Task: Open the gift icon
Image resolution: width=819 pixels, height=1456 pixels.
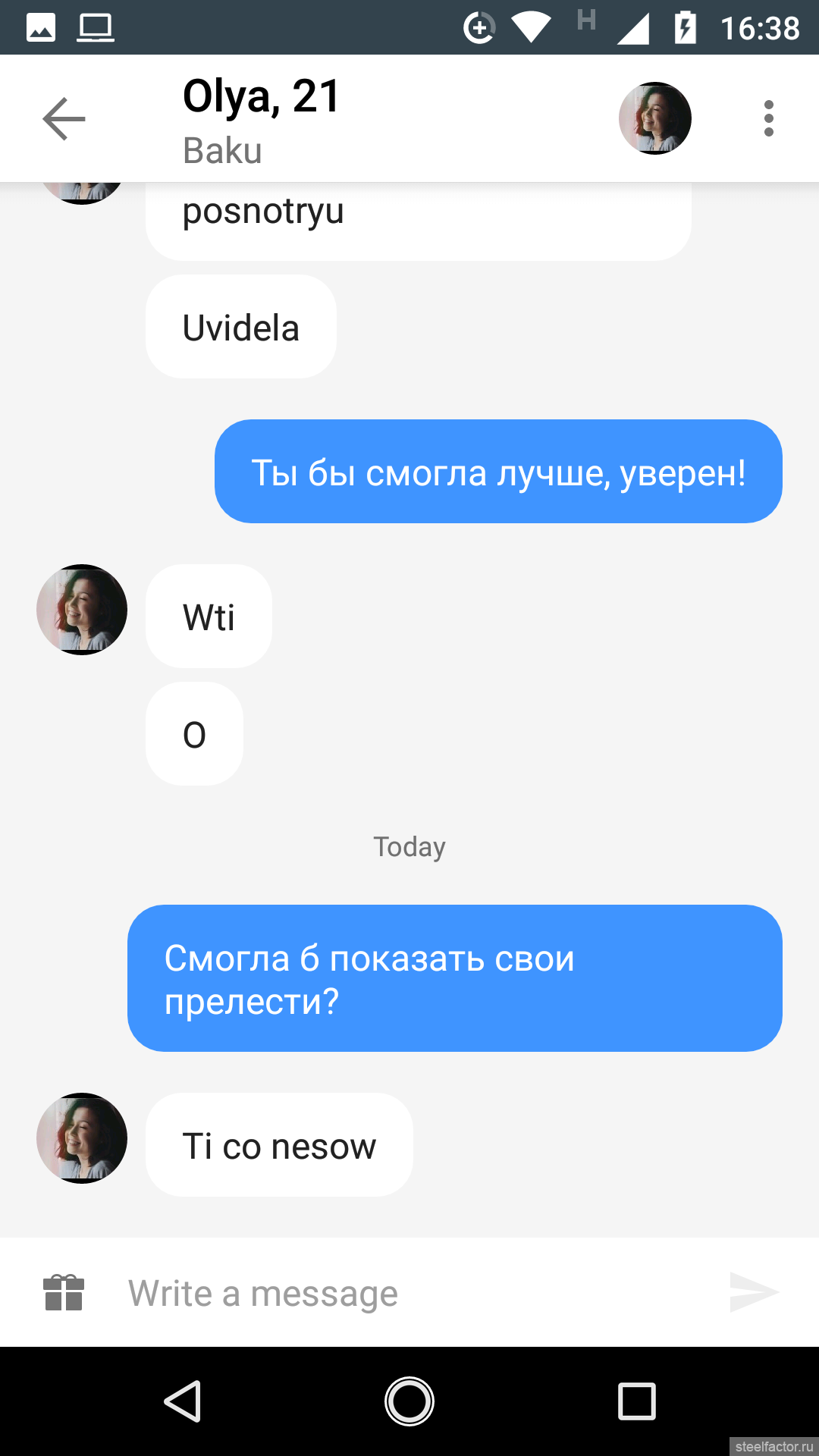Action: [64, 1292]
